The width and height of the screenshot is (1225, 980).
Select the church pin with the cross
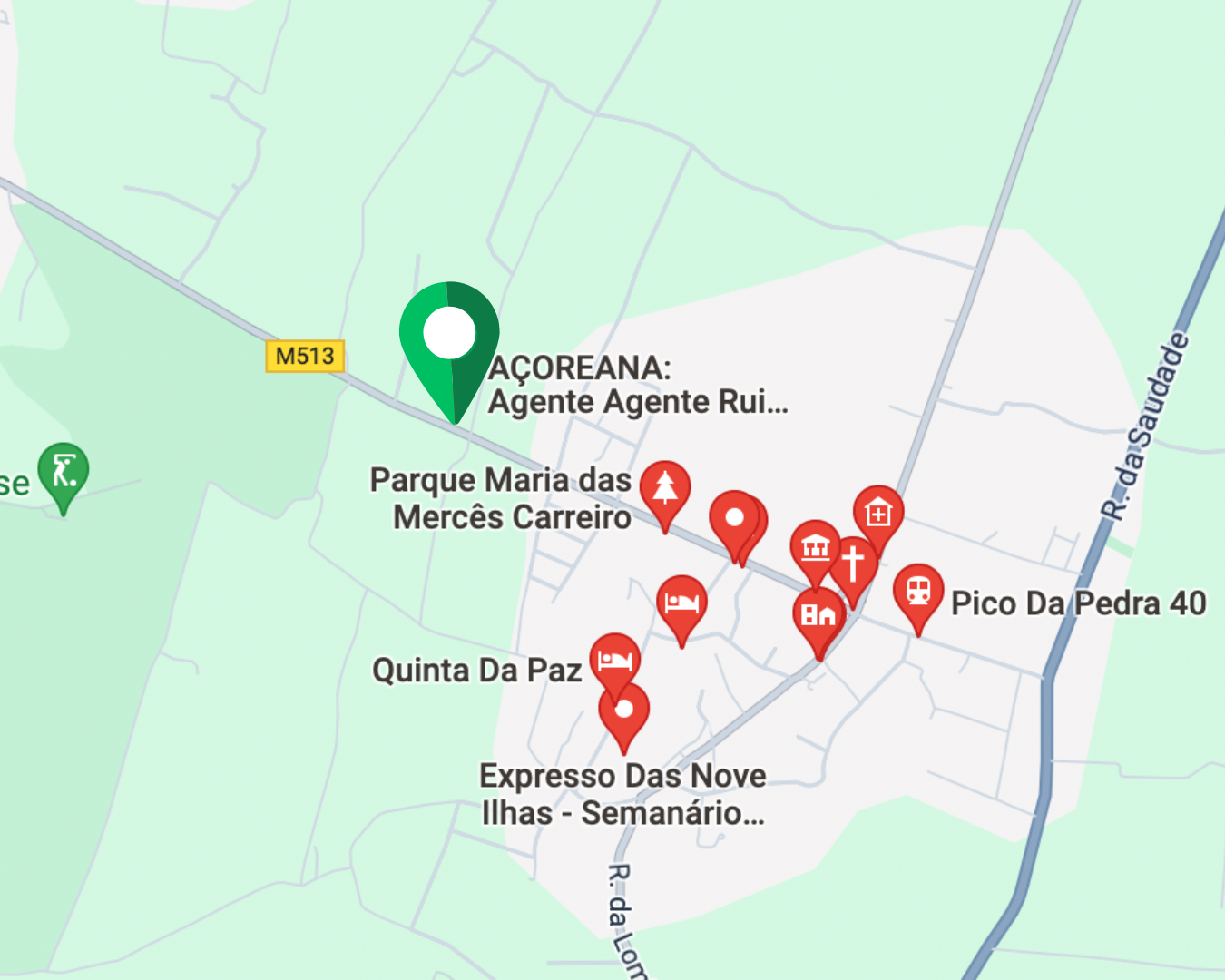[x=853, y=564]
